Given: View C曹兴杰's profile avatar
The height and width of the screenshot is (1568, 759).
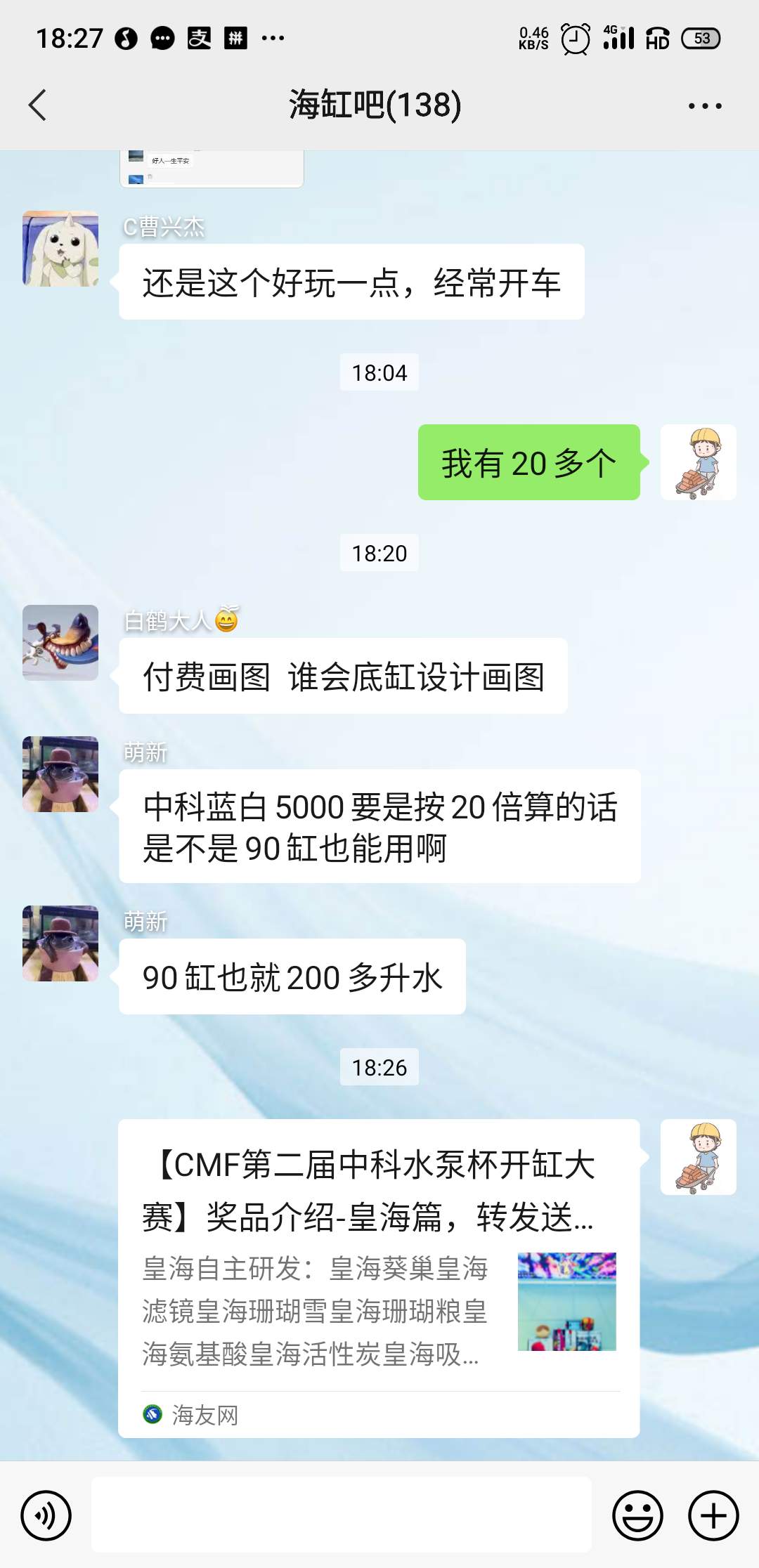Looking at the screenshot, I should [60, 249].
